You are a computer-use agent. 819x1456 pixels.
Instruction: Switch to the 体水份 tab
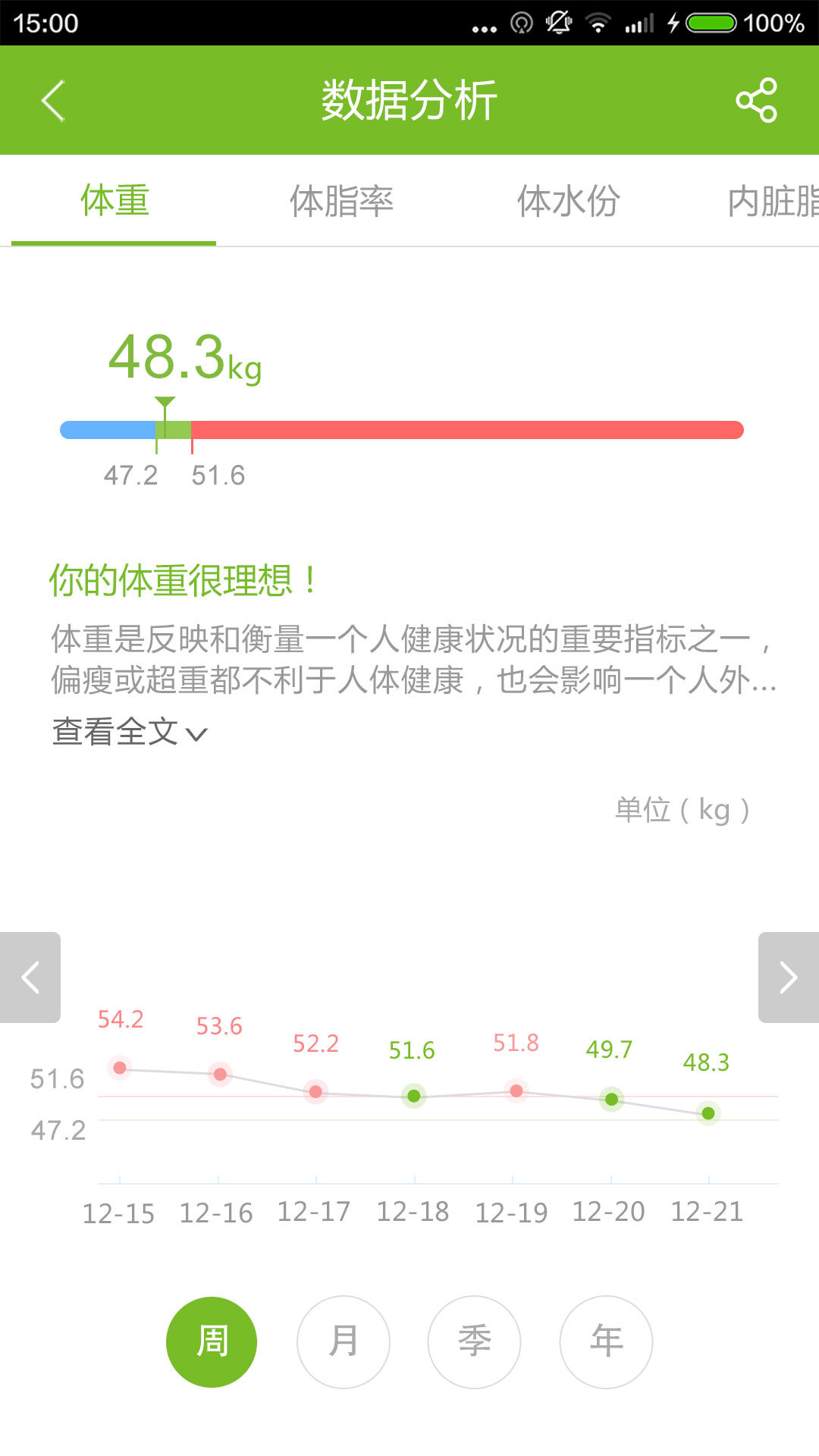pos(568,202)
